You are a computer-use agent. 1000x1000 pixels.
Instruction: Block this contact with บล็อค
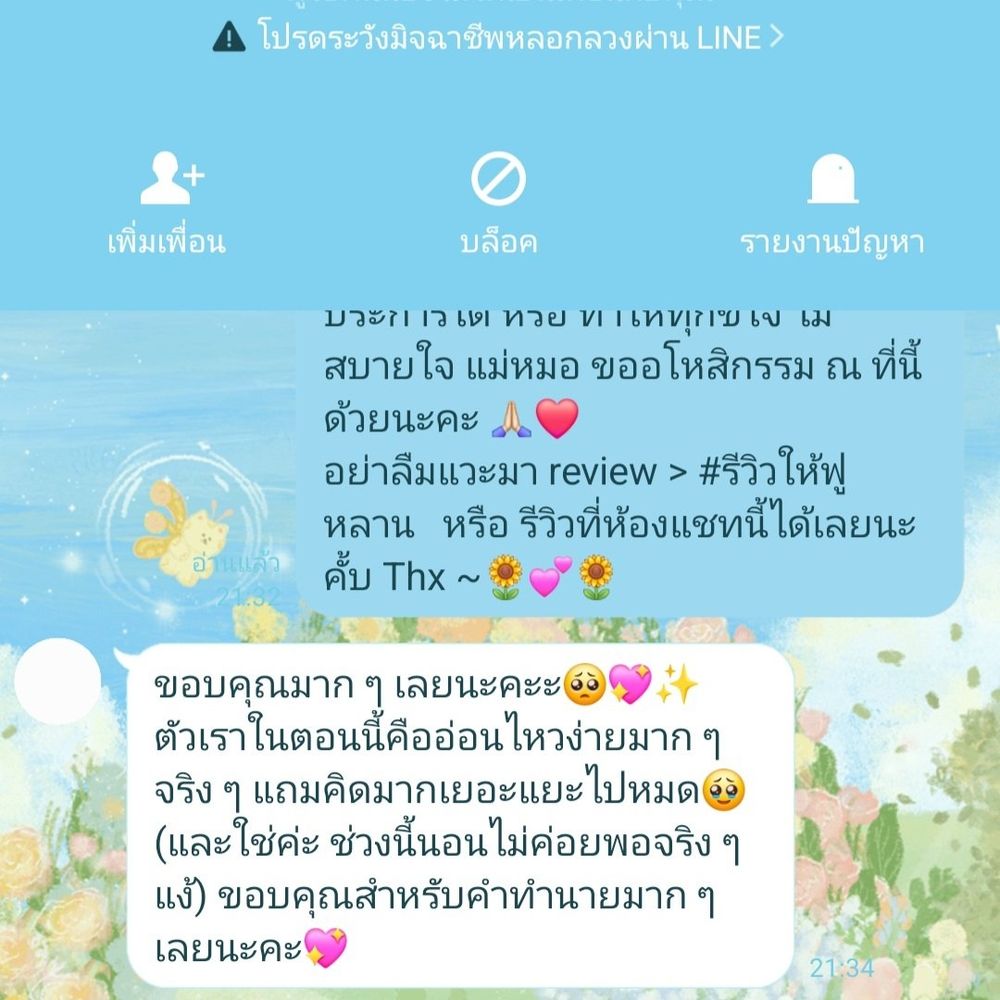coord(498,205)
